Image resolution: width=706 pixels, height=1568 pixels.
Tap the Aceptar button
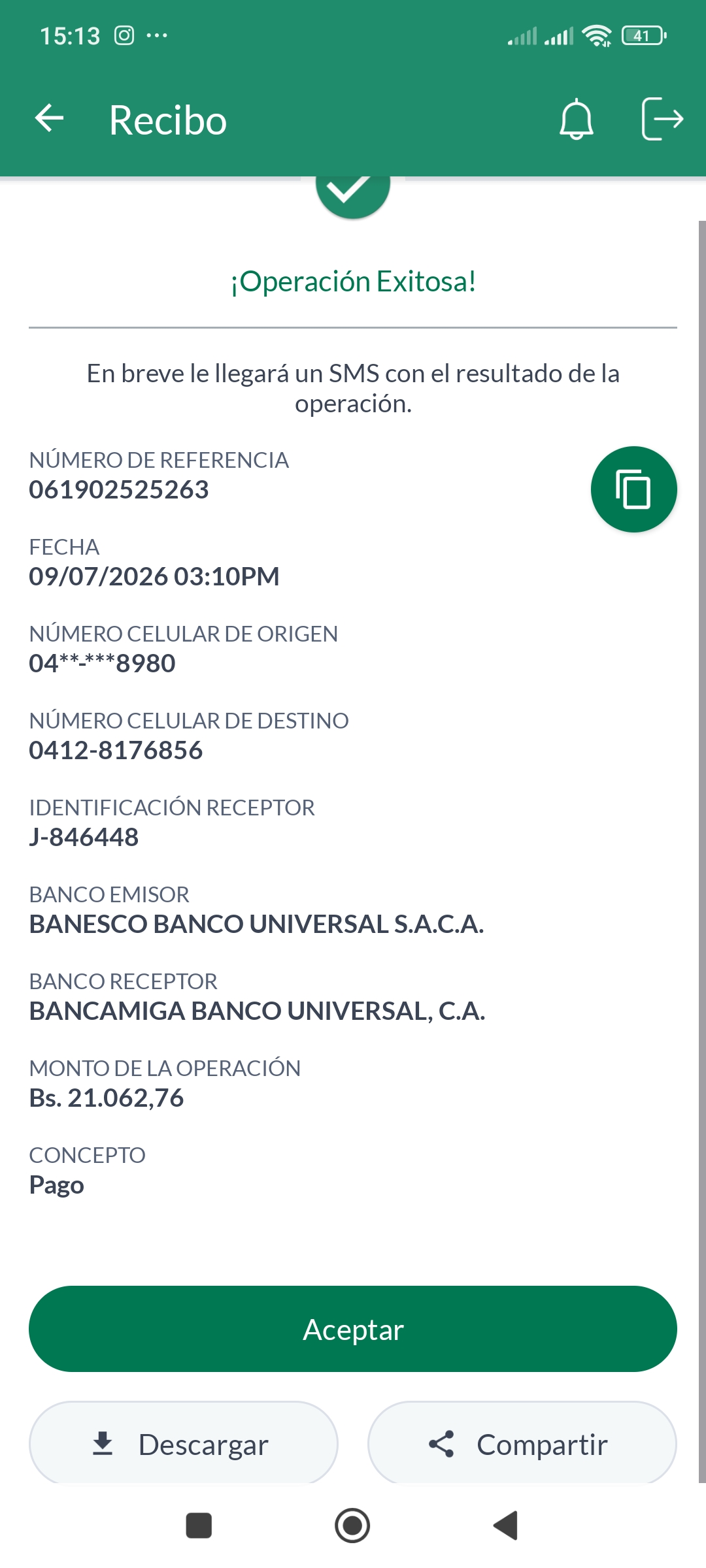pyautogui.click(x=353, y=1329)
